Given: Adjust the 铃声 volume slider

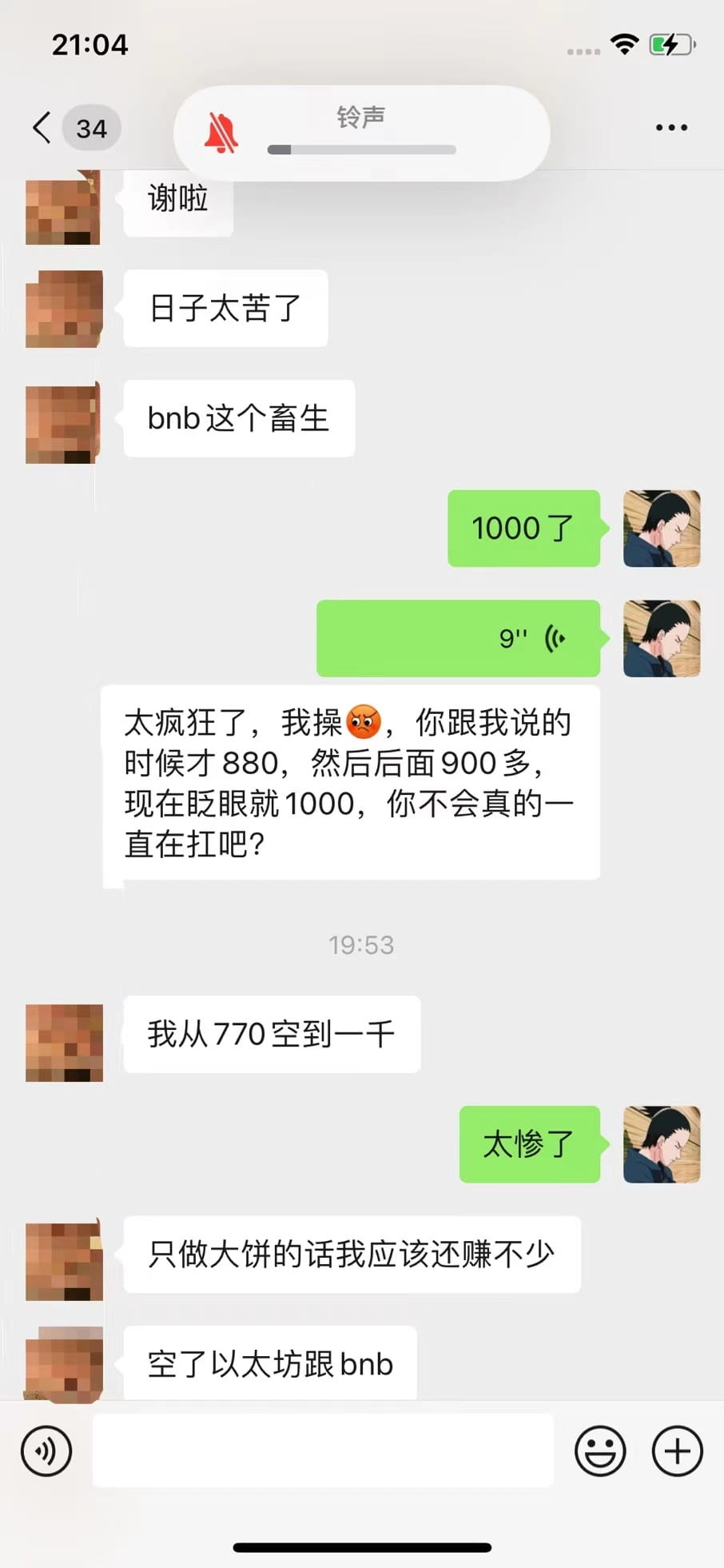Looking at the screenshot, I should pyautogui.click(x=361, y=150).
